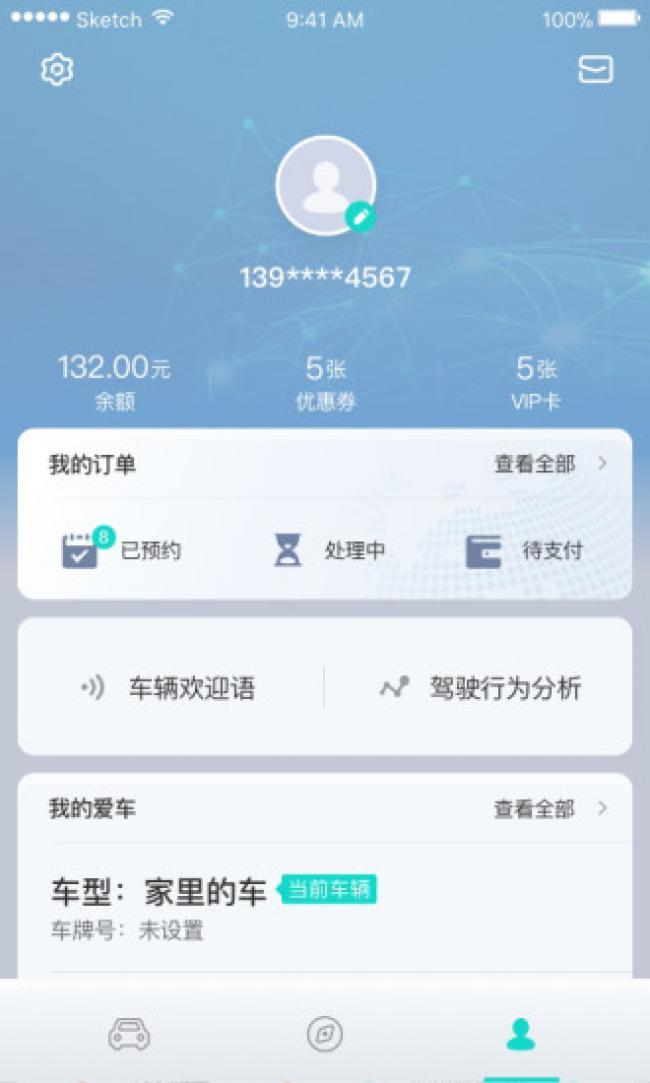The image size is (650, 1083).
Task: Open the settings gear icon
Action: [x=58, y=70]
